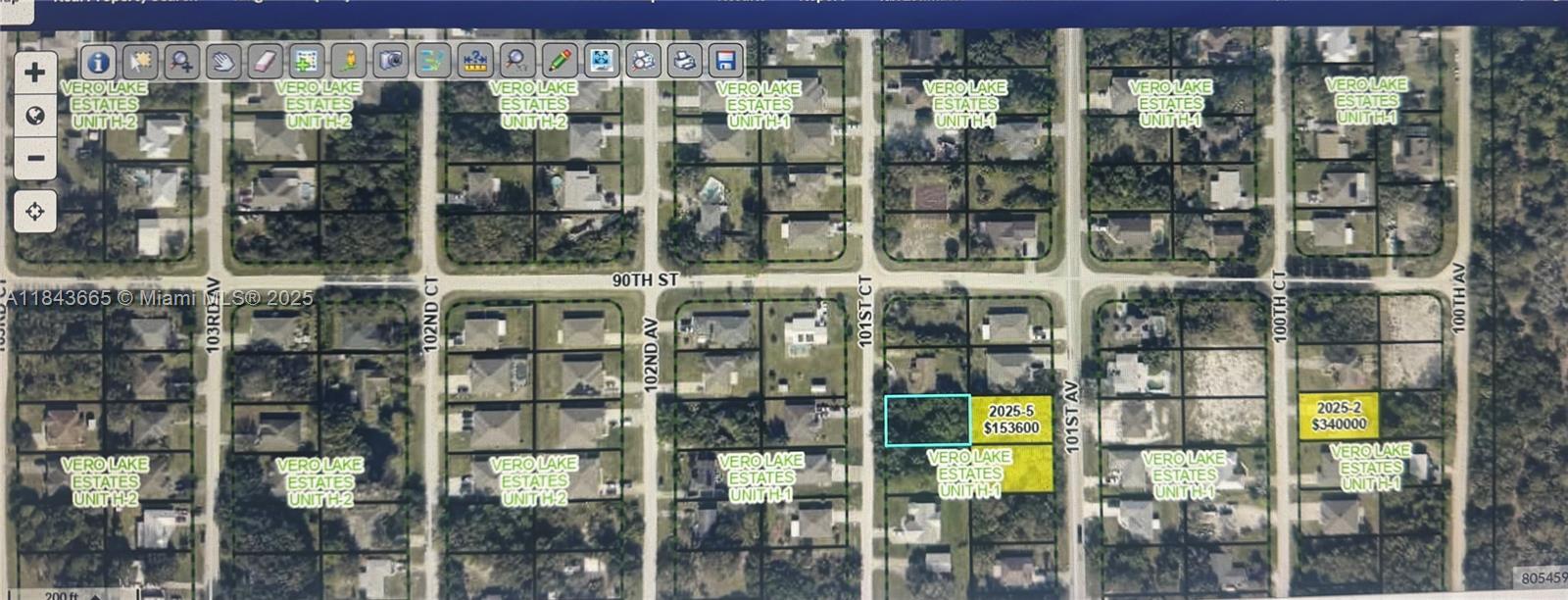Print the map with printer icon

tap(684, 61)
